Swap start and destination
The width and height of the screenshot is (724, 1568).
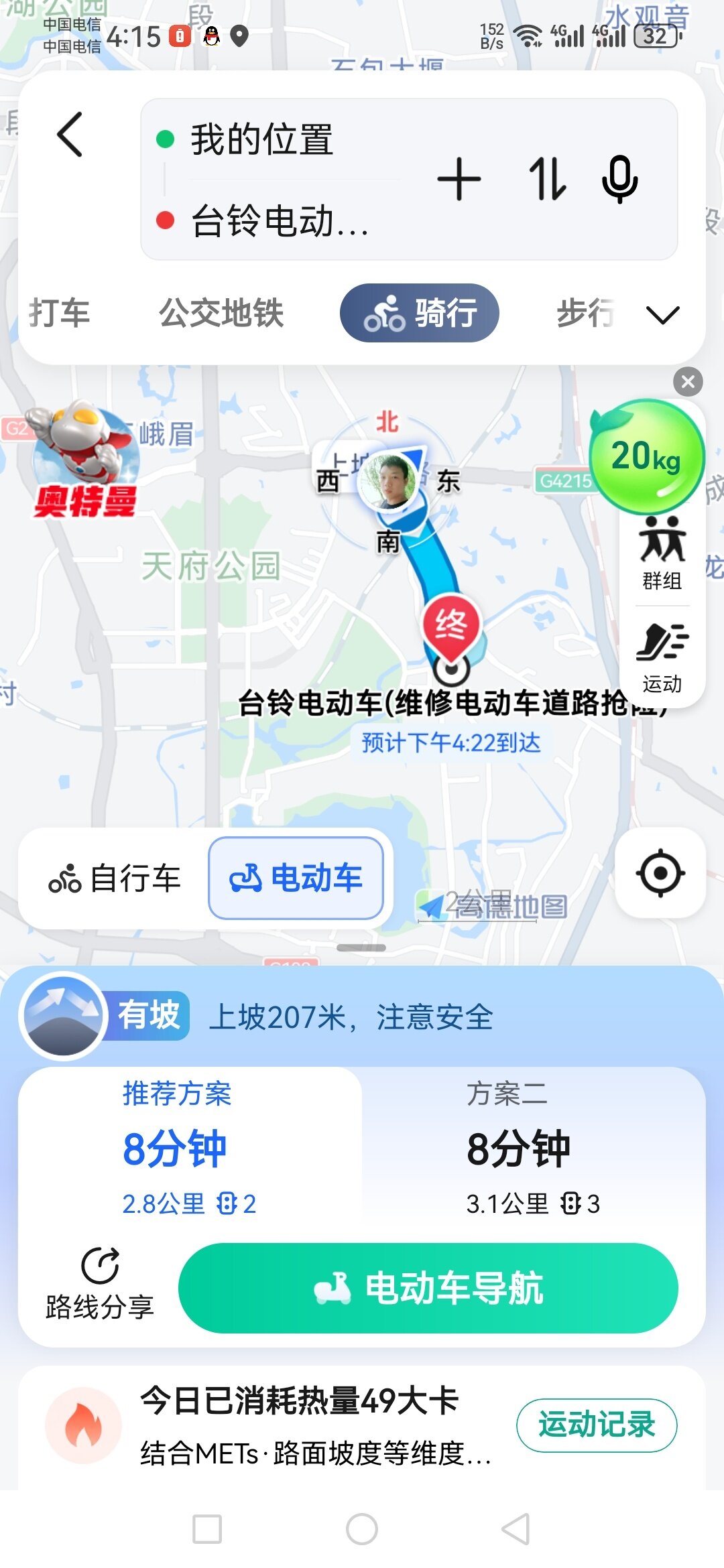click(547, 180)
